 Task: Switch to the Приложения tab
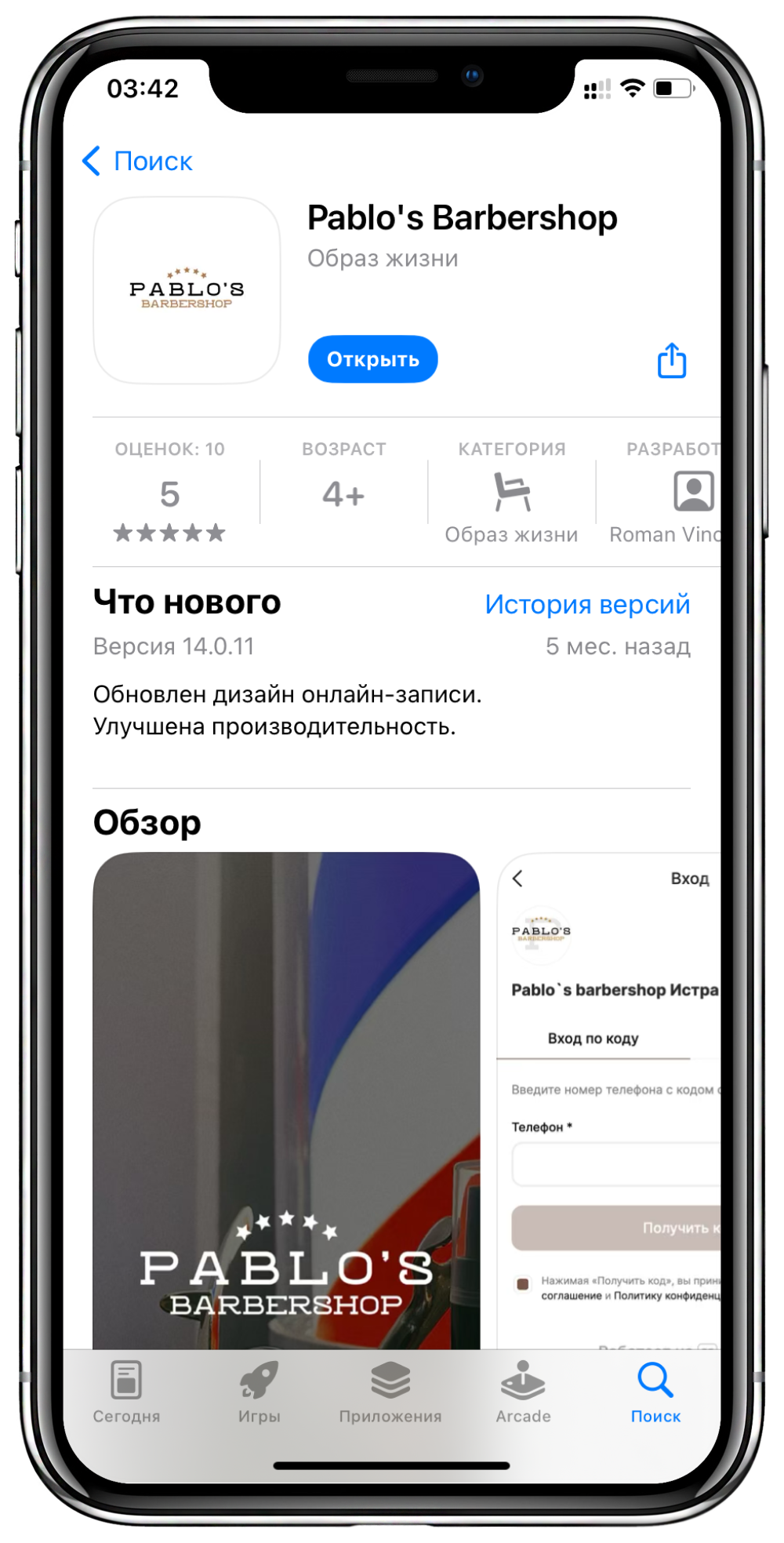pos(390,1392)
